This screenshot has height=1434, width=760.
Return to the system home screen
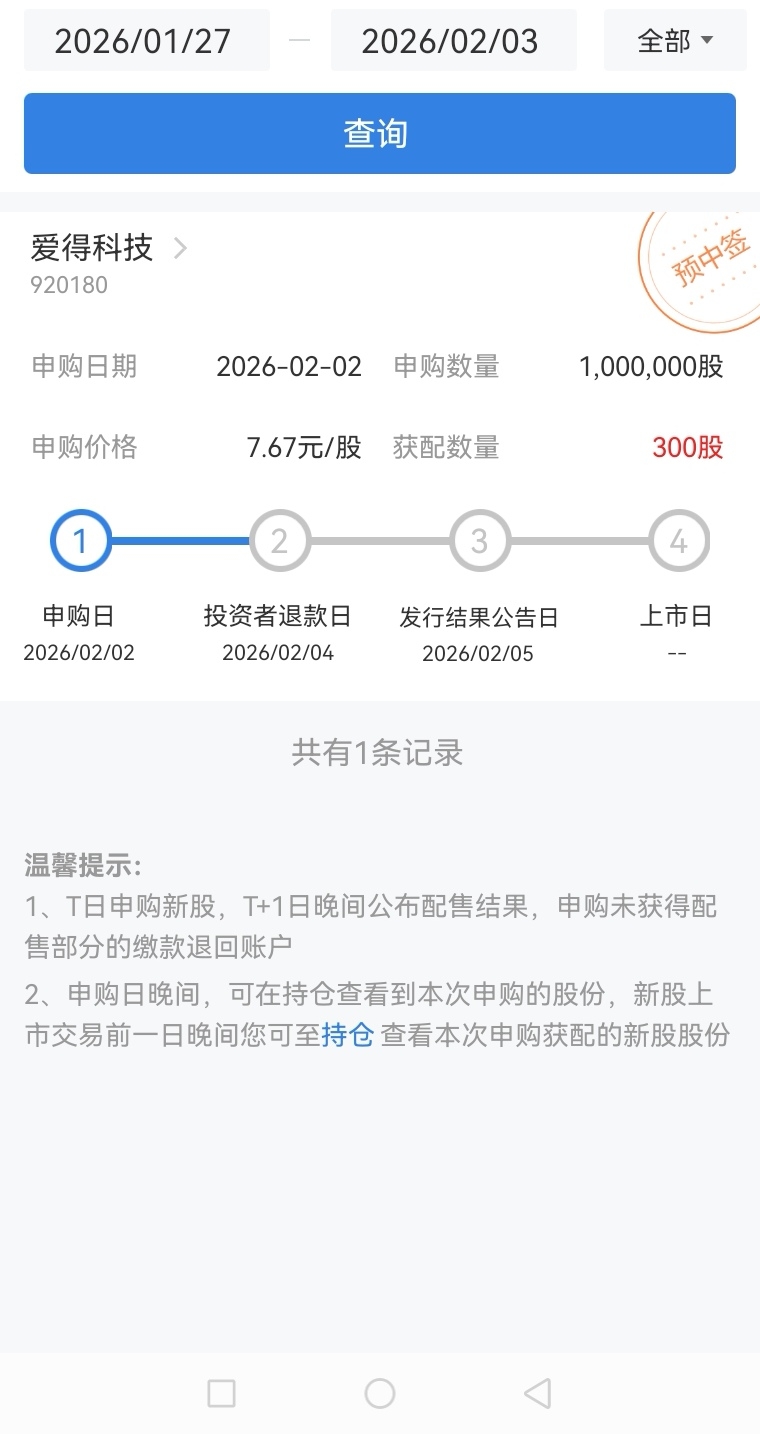click(x=380, y=1393)
